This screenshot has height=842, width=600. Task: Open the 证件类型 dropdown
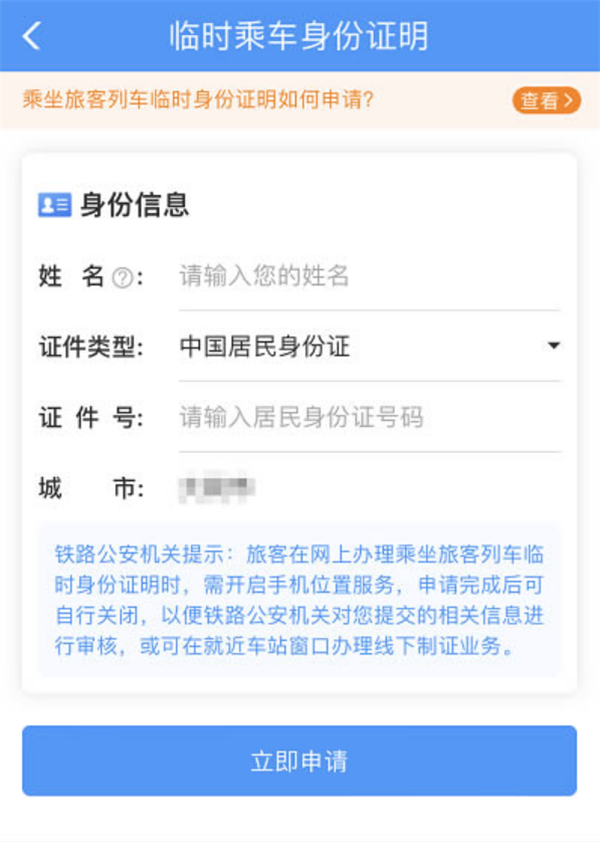[368, 347]
